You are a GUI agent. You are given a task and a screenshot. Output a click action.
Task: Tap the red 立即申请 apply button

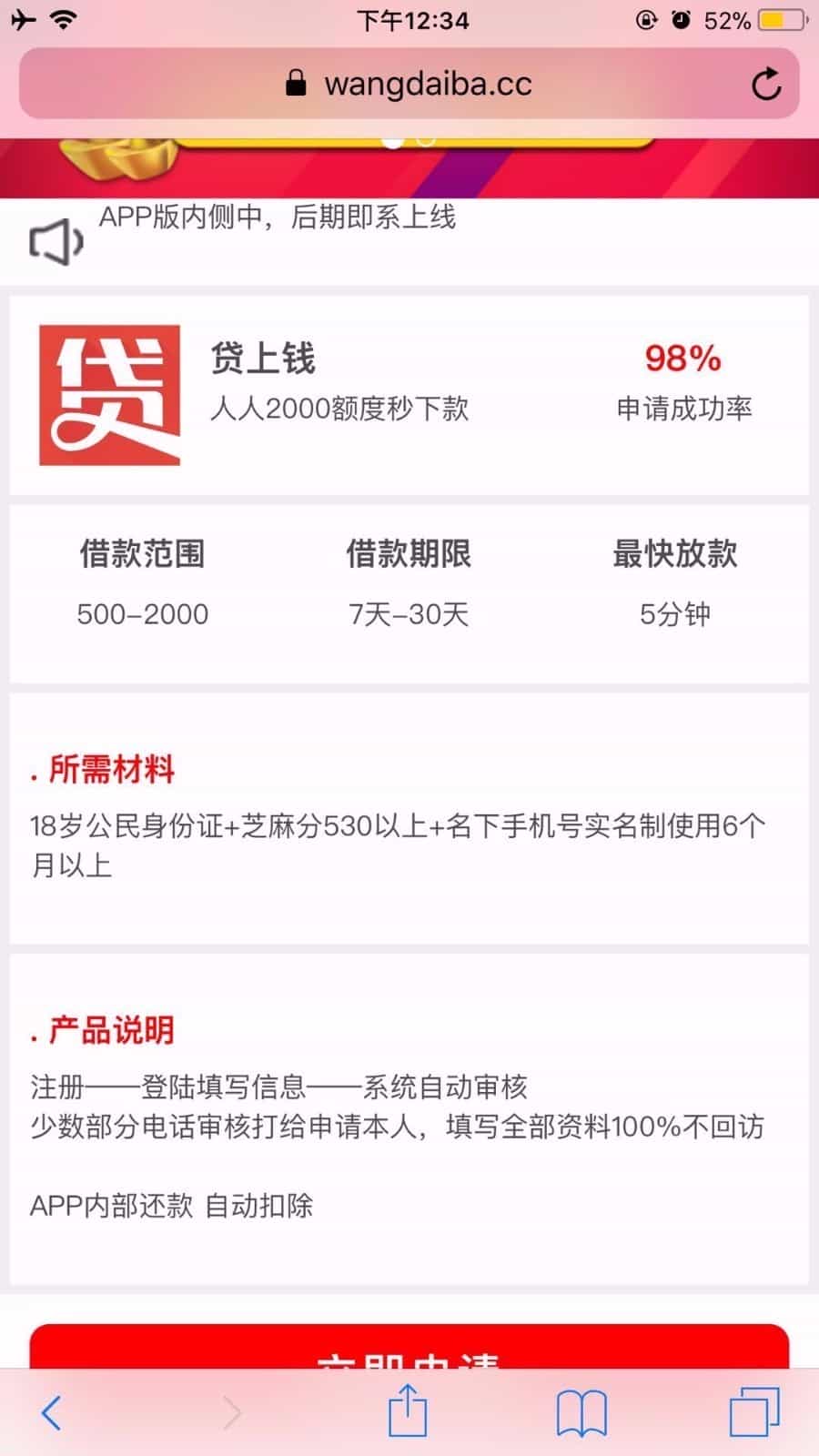click(409, 1349)
